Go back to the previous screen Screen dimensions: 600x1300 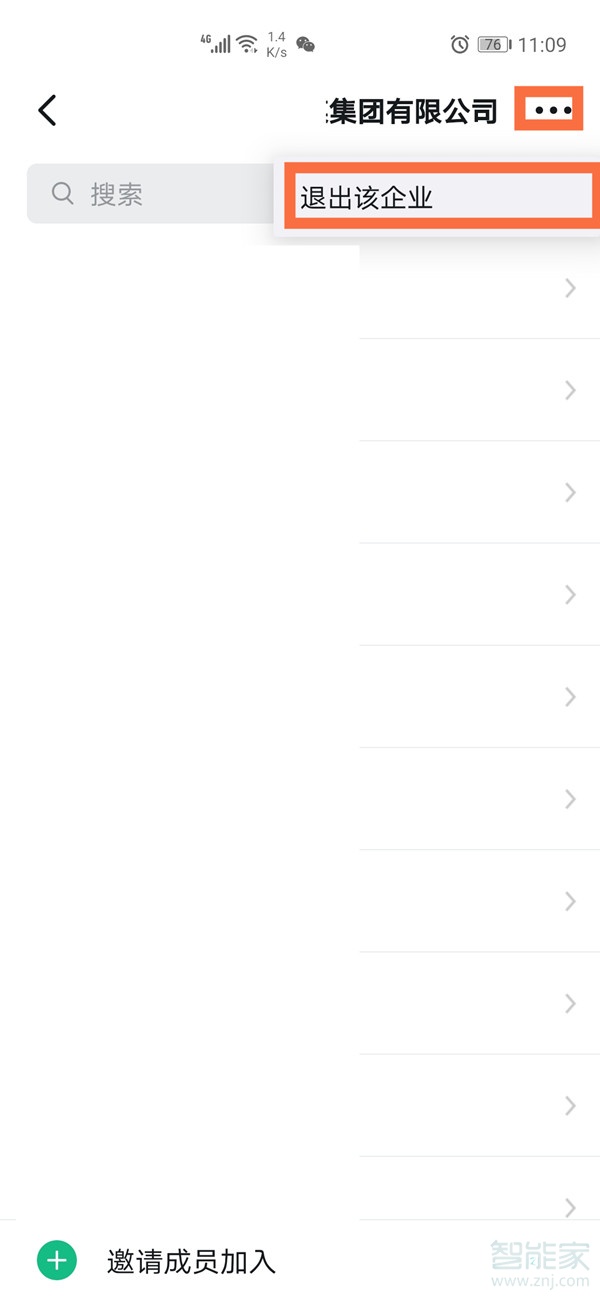tap(47, 110)
